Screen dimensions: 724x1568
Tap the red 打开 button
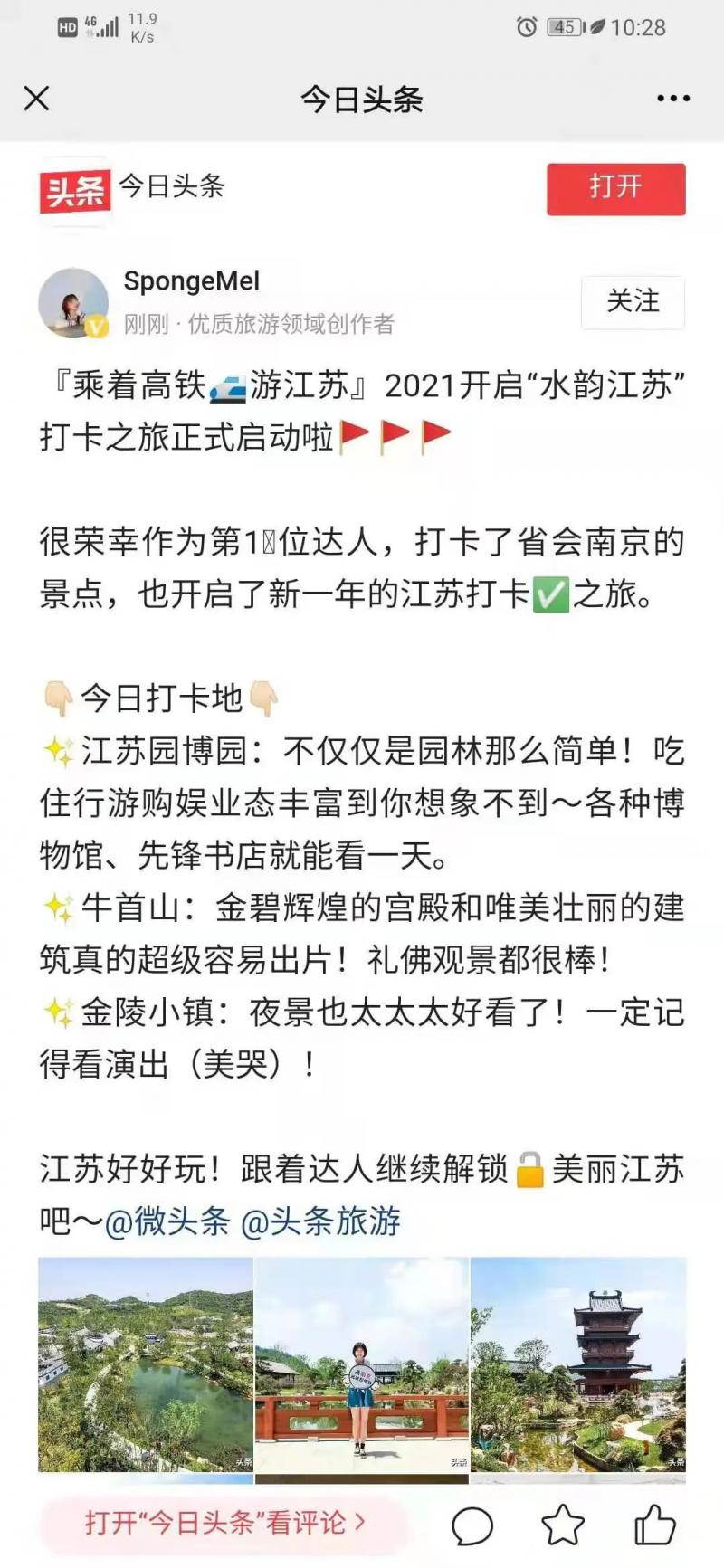[615, 188]
